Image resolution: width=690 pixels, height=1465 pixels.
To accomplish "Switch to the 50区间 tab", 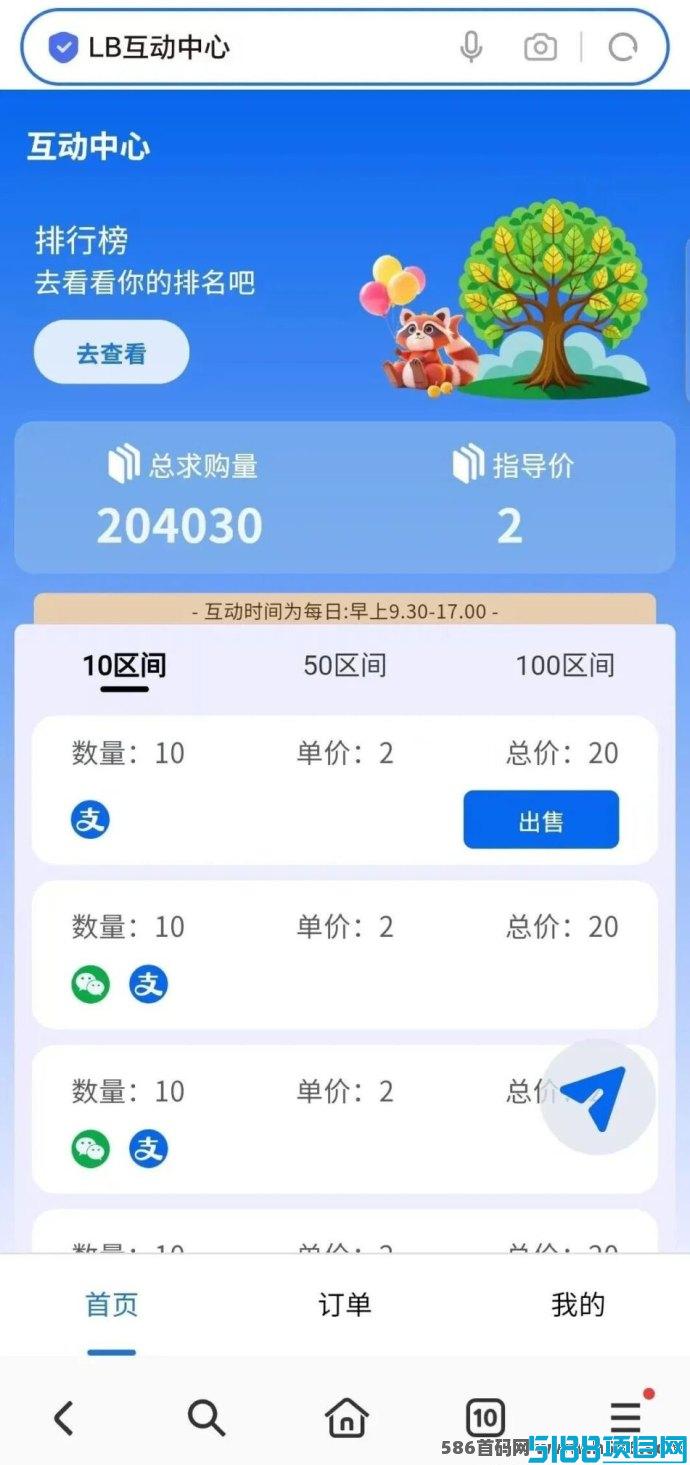I will [x=344, y=666].
